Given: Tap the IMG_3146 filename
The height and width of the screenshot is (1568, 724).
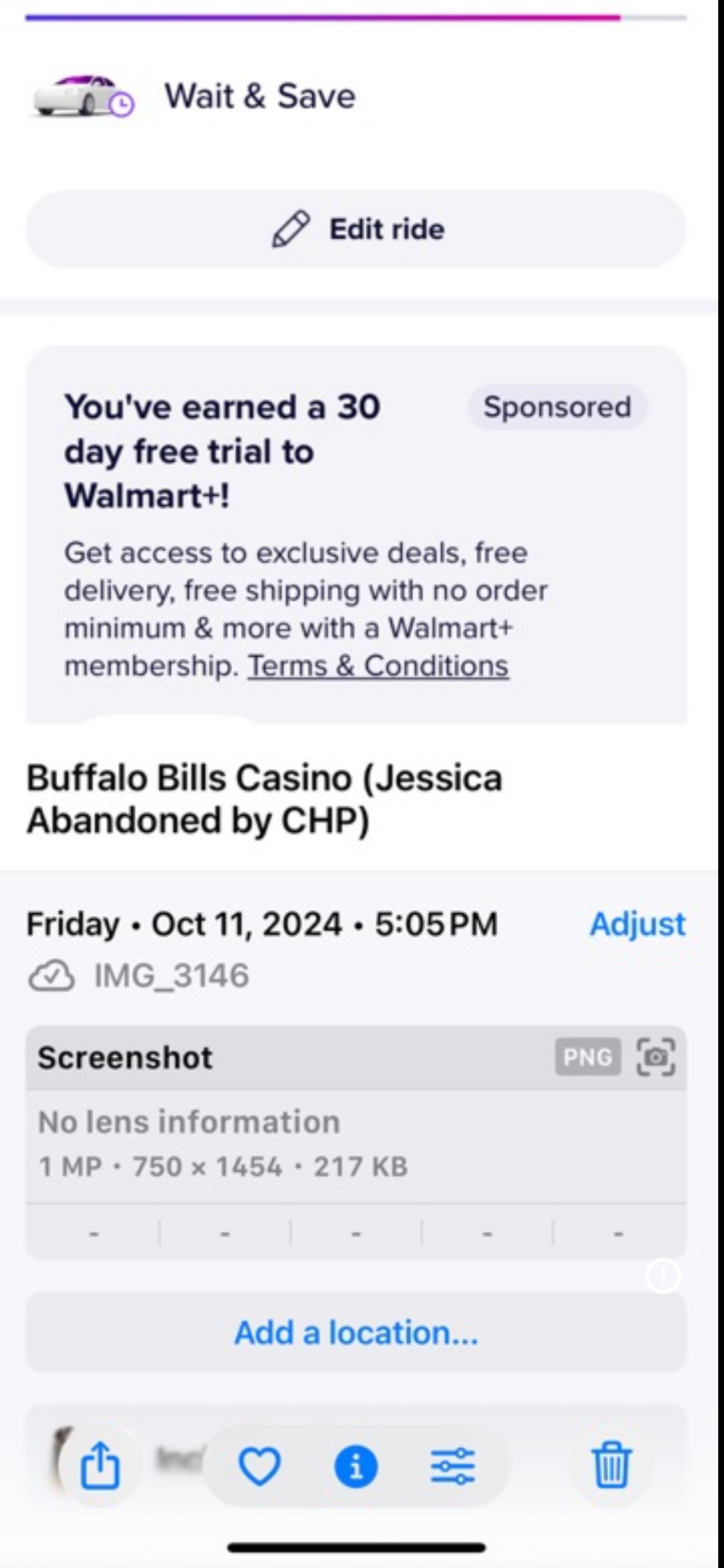Looking at the screenshot, I should pos(169,975).
